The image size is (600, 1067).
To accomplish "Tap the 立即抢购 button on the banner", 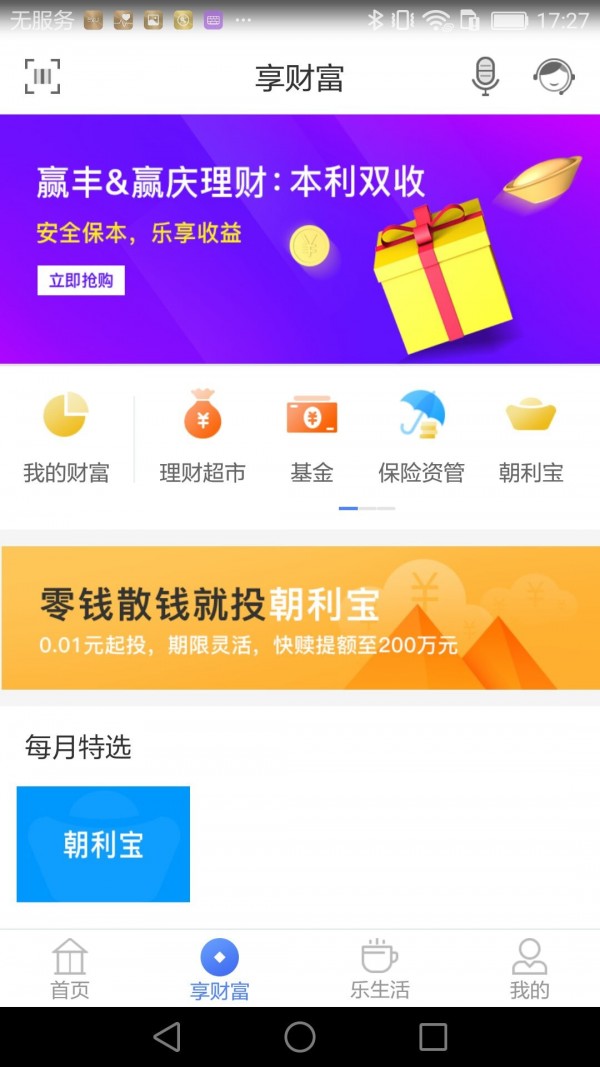I will point(82,280).
